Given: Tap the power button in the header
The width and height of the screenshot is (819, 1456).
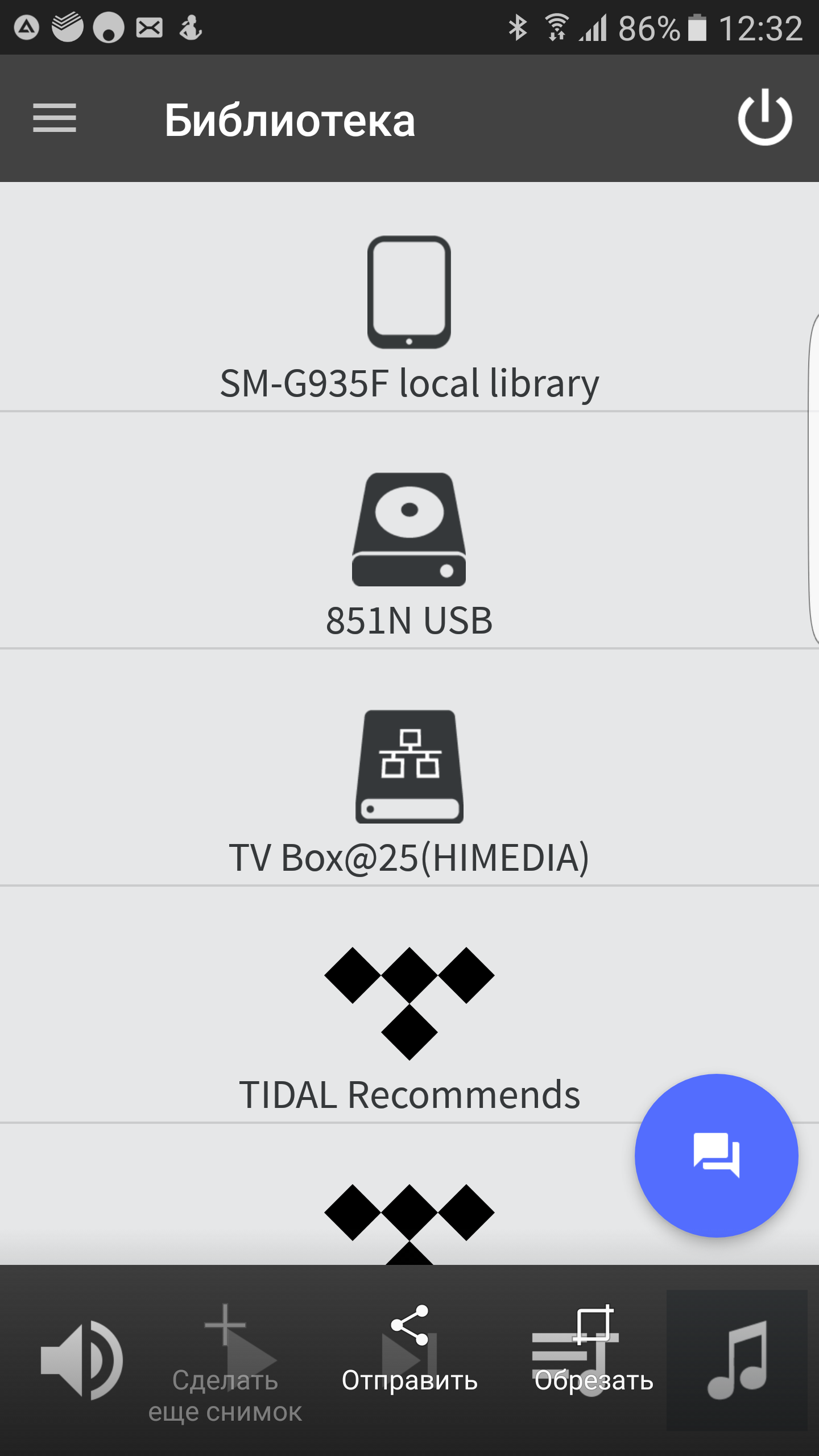Looking at the screenshot, I should point(764,118).
